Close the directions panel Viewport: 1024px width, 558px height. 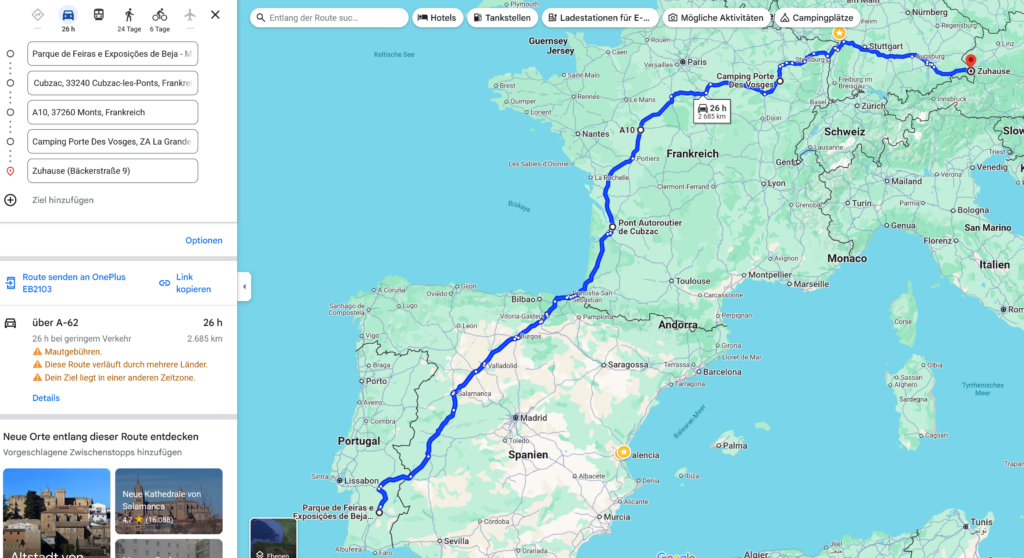pyautogui.click(x=215, y=15)
